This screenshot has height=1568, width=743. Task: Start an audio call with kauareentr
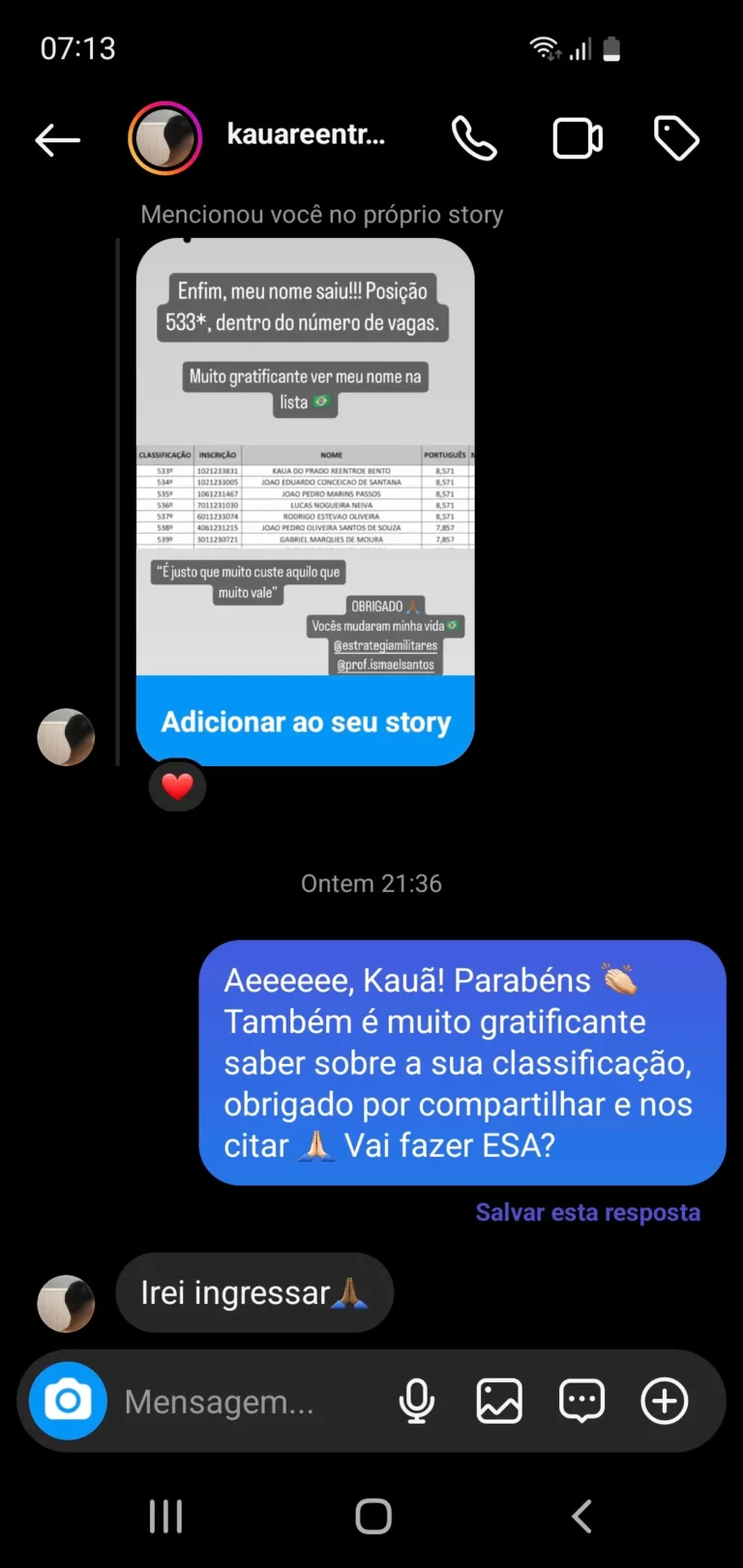coord(474,137)
